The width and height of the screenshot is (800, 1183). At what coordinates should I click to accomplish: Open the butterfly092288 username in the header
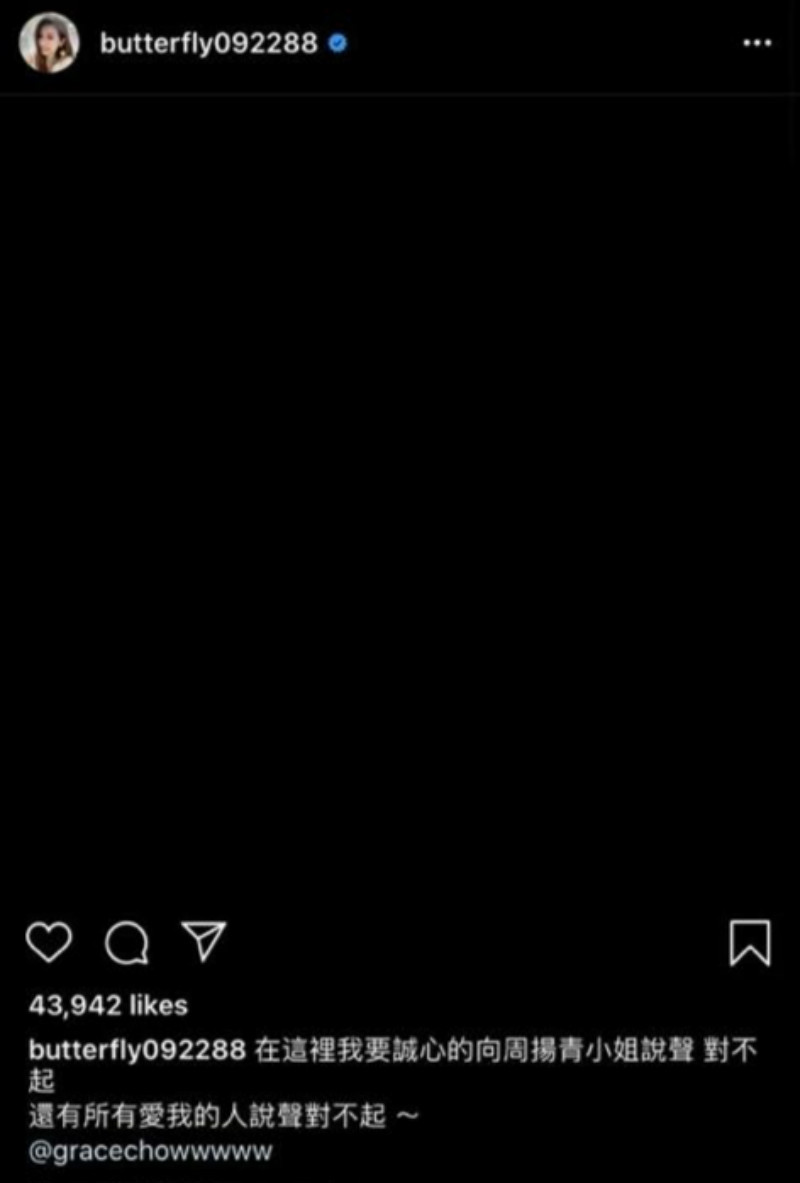[208, 43]
